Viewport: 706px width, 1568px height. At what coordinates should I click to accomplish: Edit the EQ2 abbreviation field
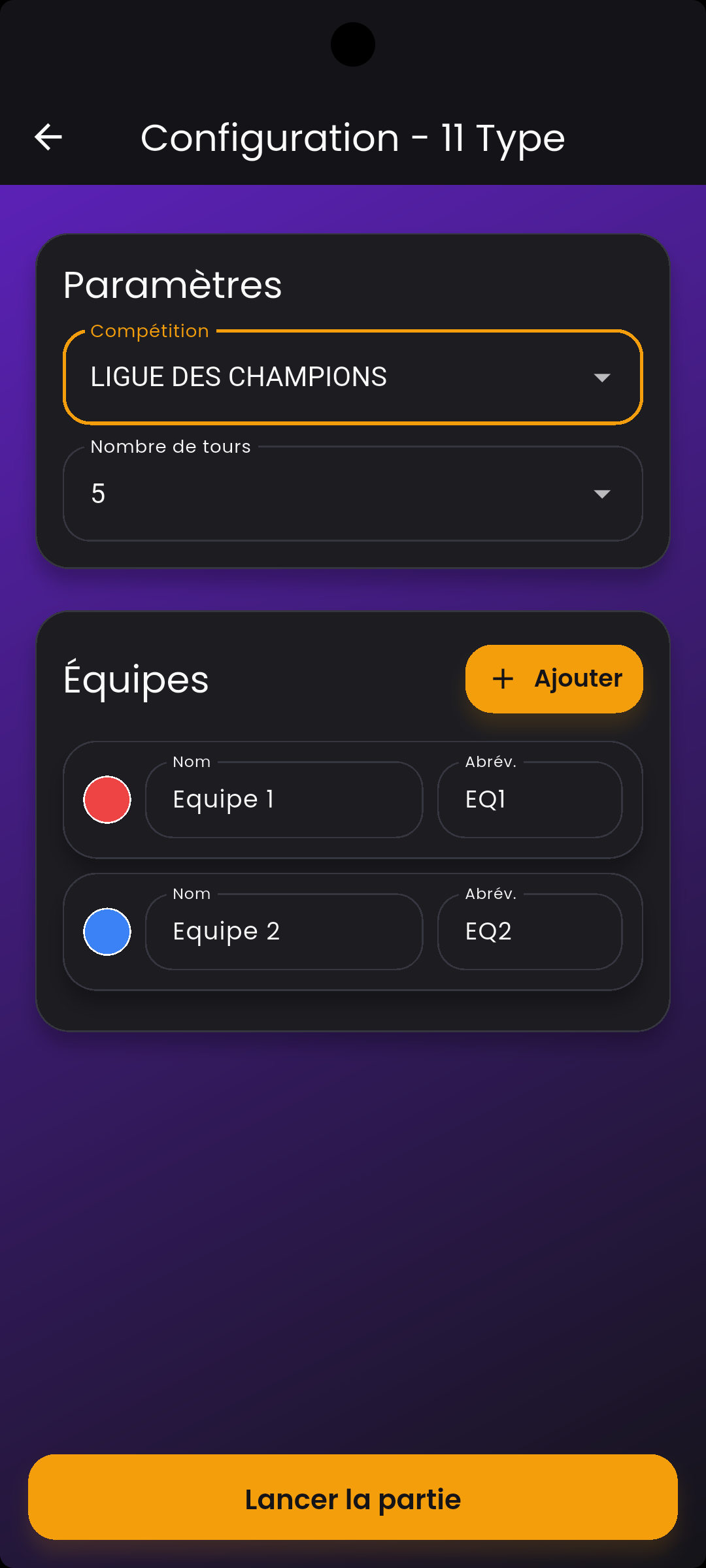point(529,932)
